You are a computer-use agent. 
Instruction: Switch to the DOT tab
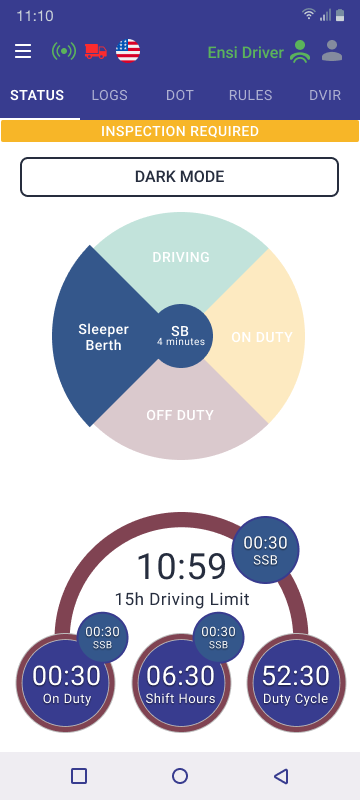(x=179, y=95)
